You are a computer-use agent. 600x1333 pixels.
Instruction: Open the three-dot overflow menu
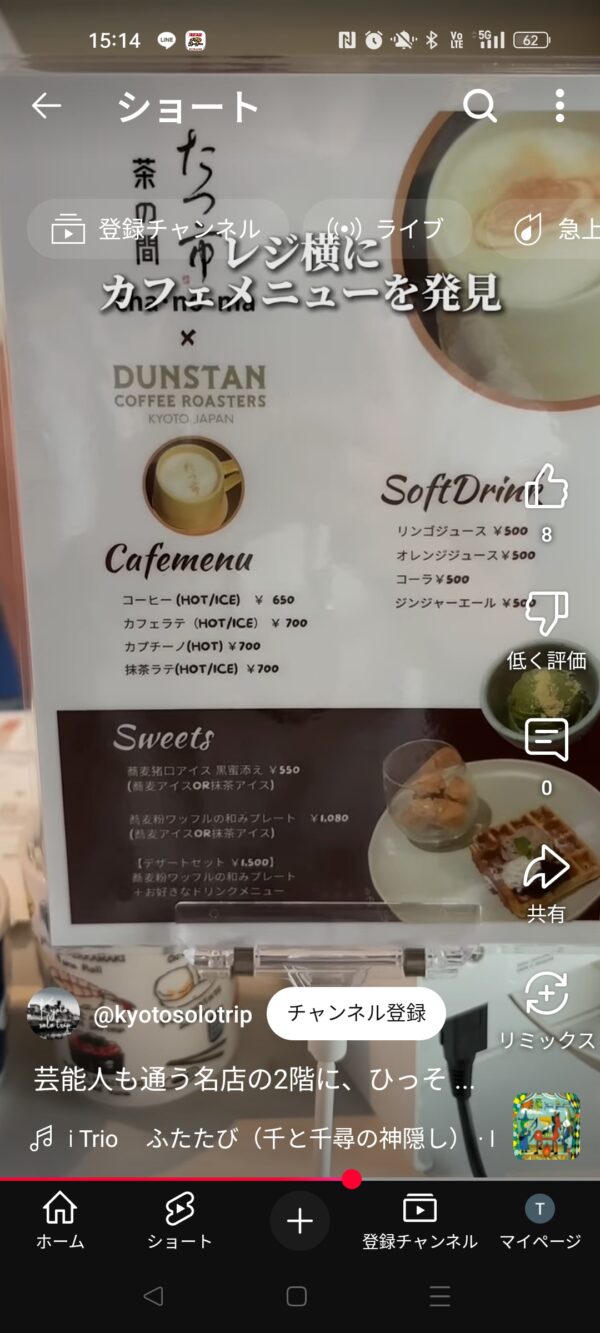click(559, 106)
